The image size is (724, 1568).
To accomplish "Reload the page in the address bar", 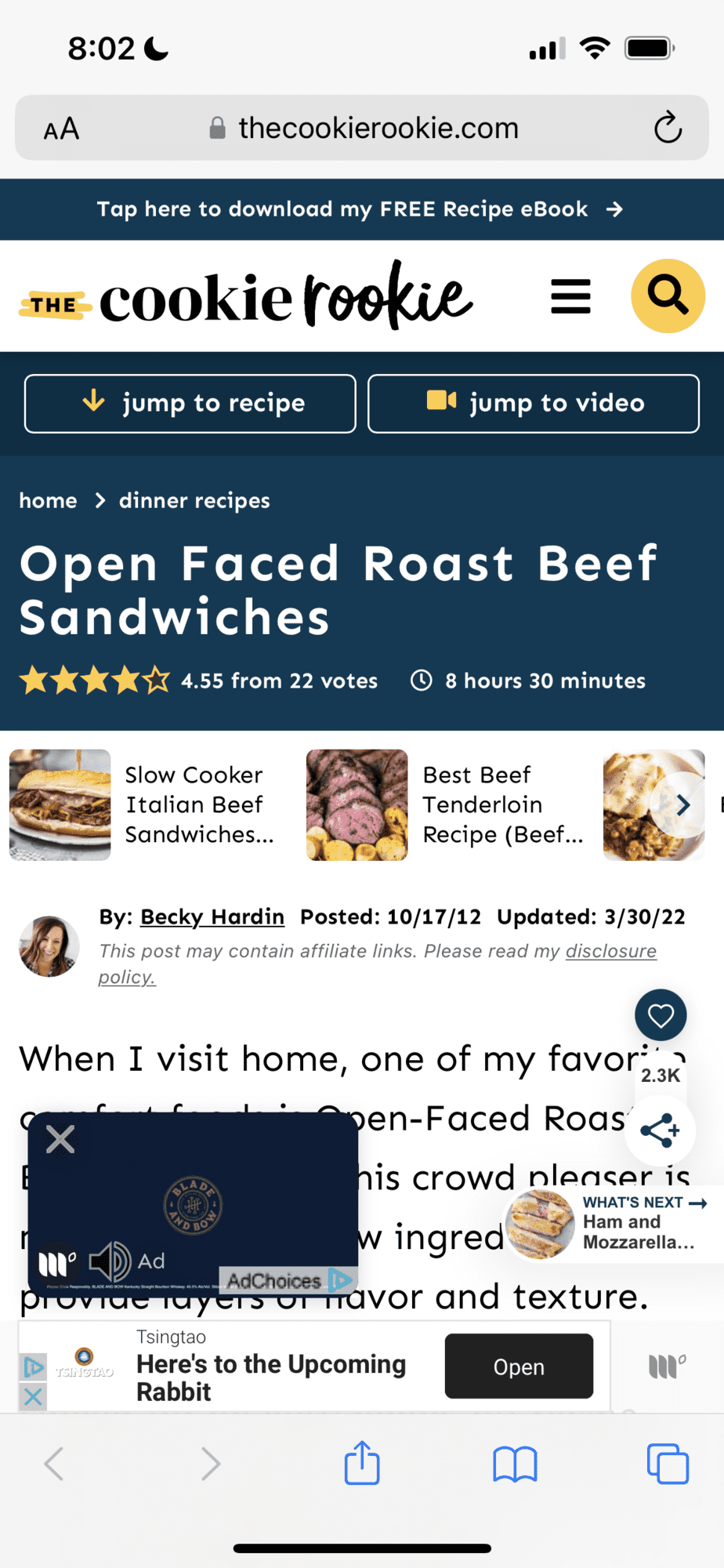I will [668, 128].
